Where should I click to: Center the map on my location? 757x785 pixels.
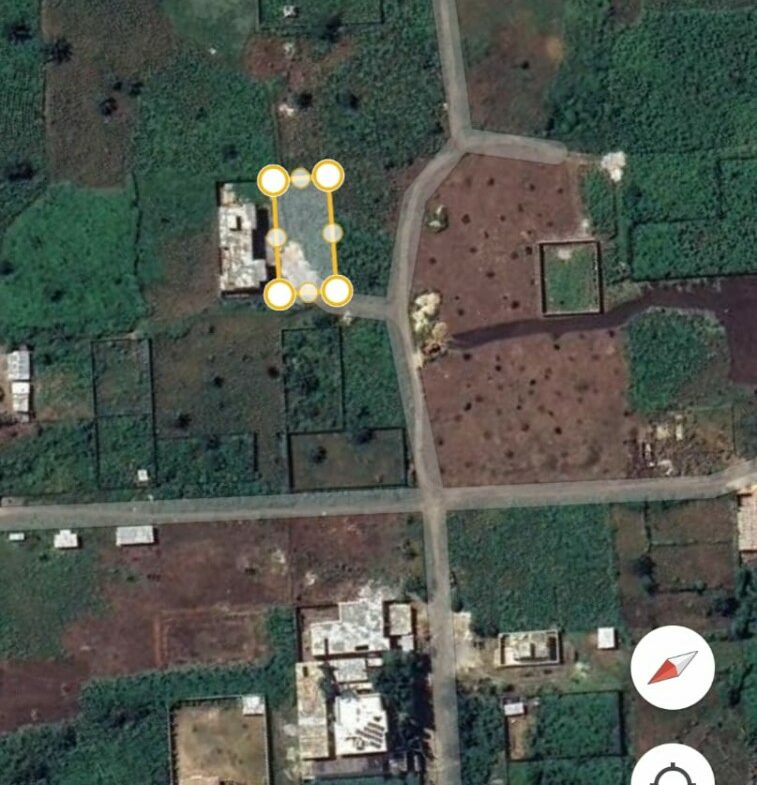pyautogui.click(x=672, y=770)
